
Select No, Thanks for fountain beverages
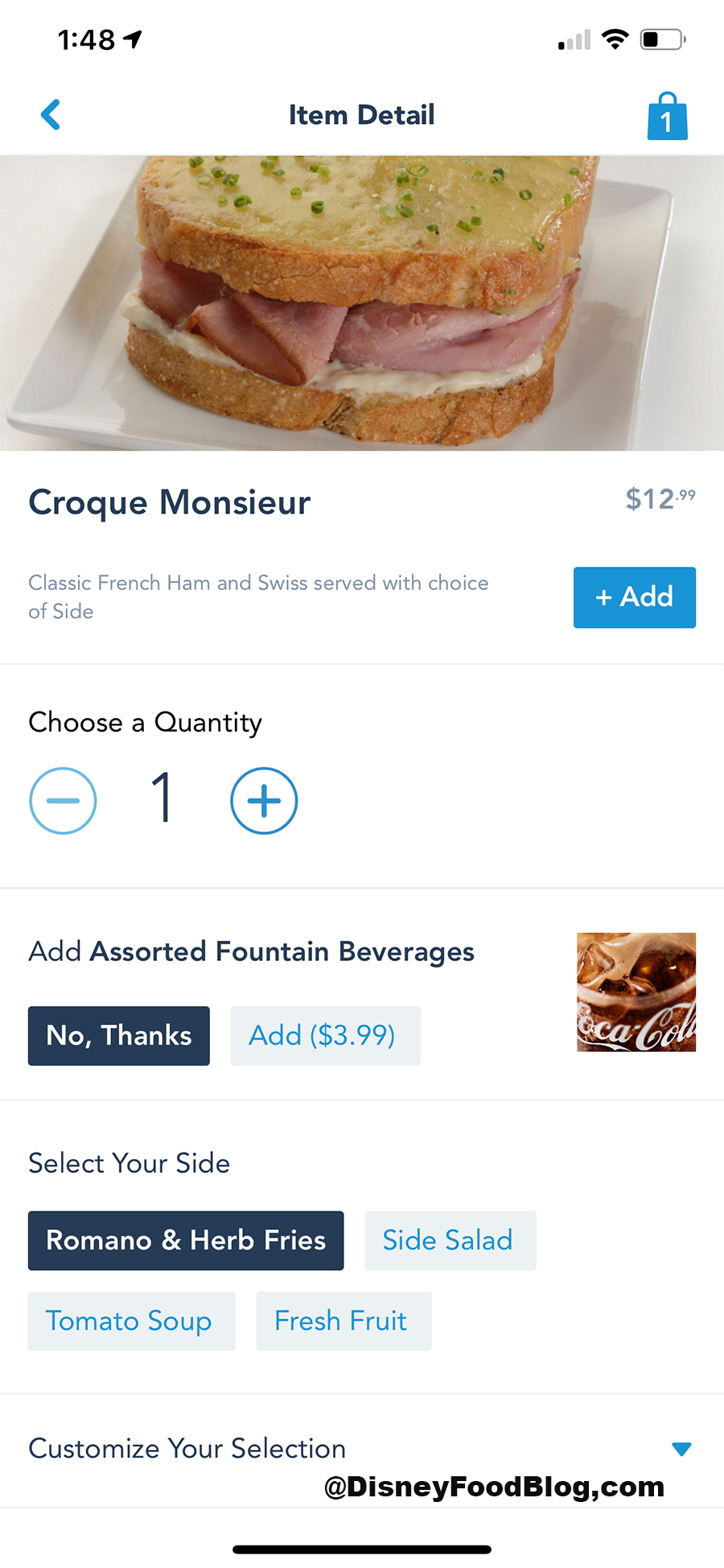point(119,1036)
